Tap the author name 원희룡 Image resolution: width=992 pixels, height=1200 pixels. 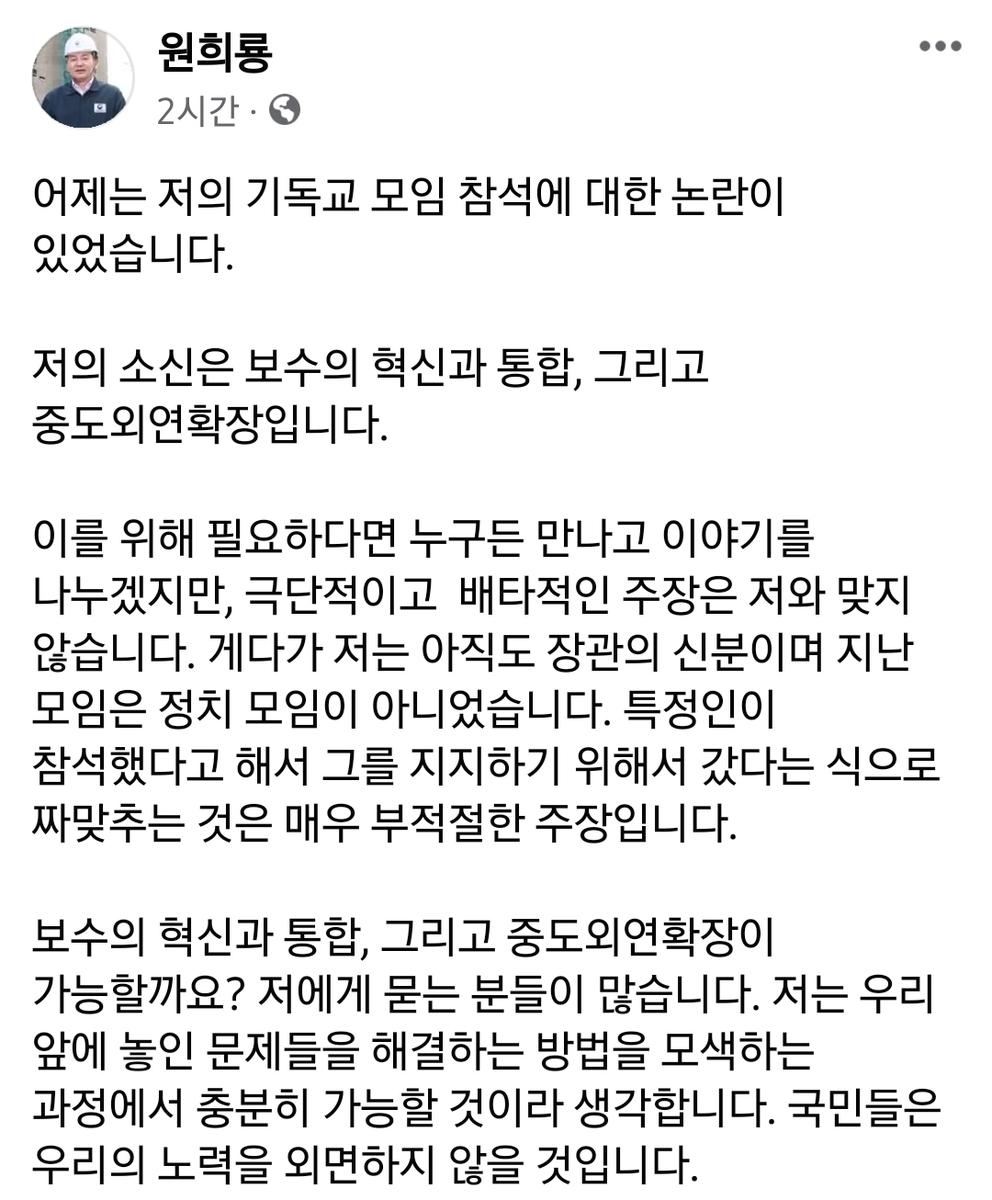[214, 52]
